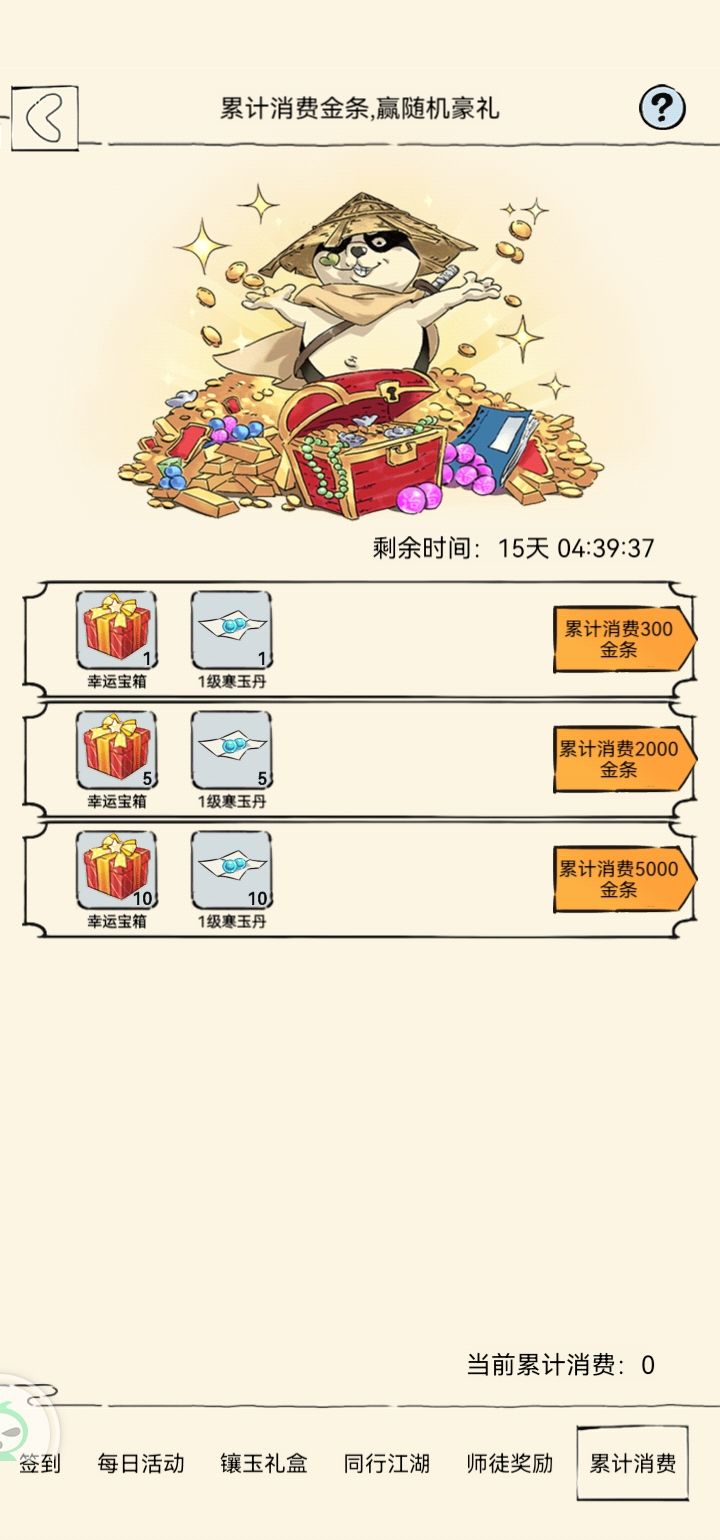
Task: Switch to the 签到 tab
Action: point(40,1463)
